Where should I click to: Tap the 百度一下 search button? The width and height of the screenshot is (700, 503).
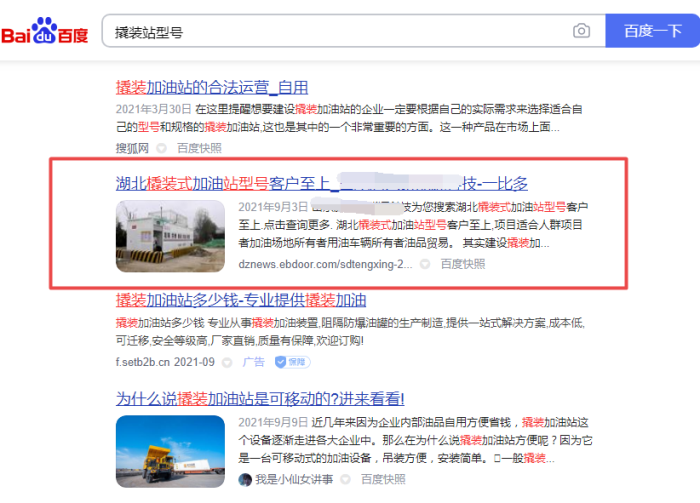coord(652,31)
